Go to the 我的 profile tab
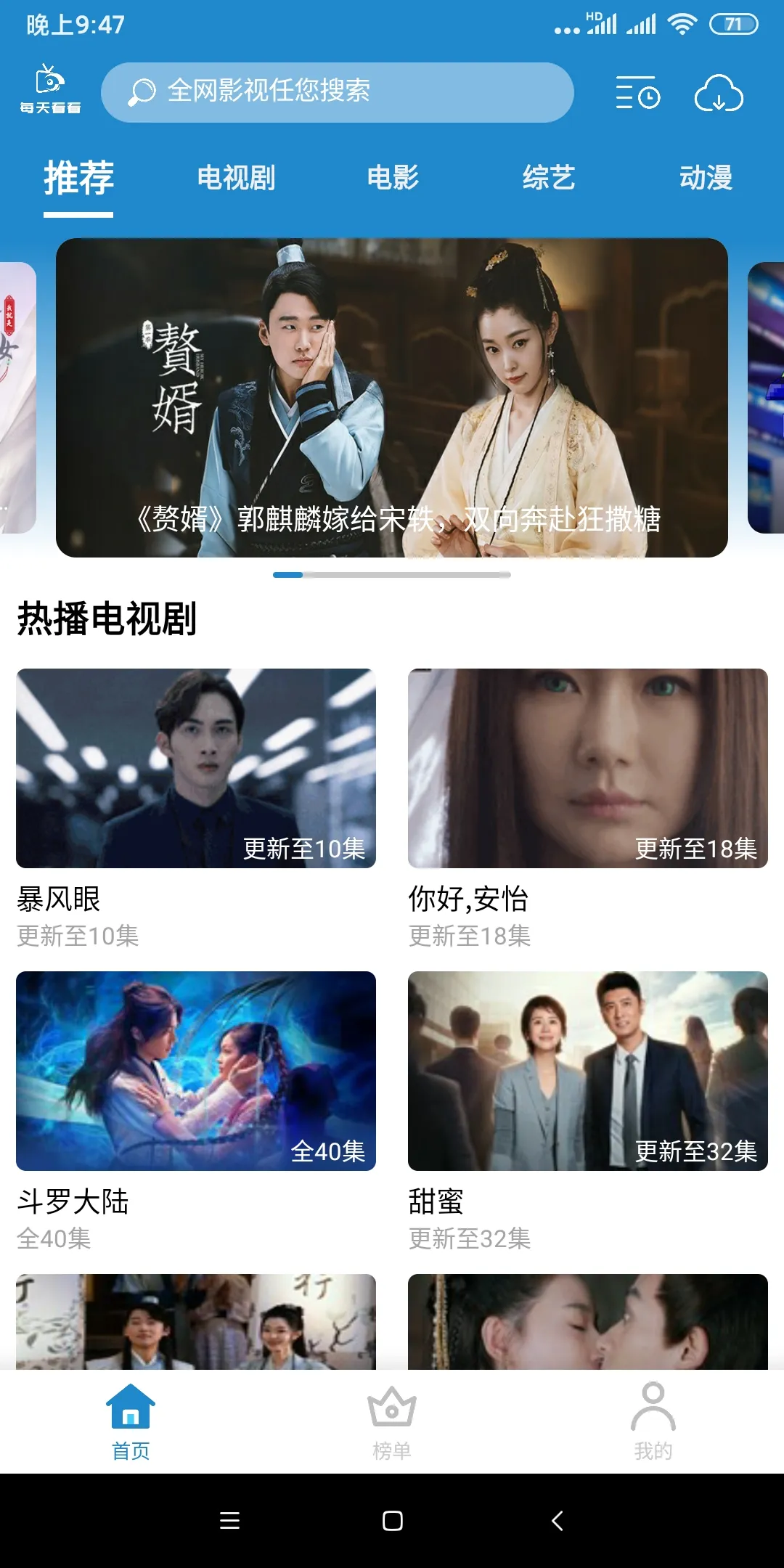This screenshot has width=784, height=1568. point(653,1421)
